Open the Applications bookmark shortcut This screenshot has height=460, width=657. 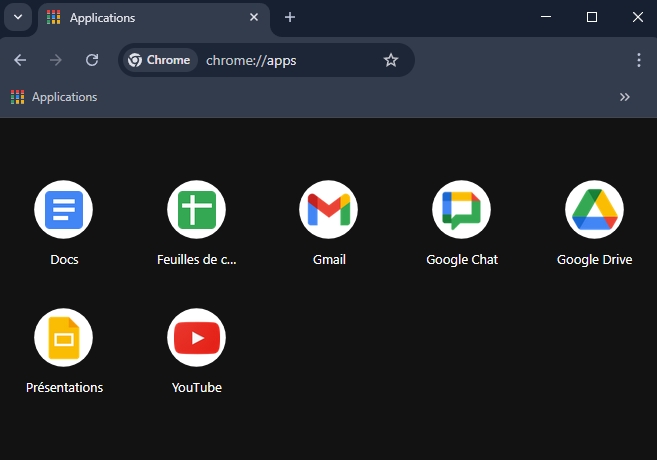tap(54, 97)
